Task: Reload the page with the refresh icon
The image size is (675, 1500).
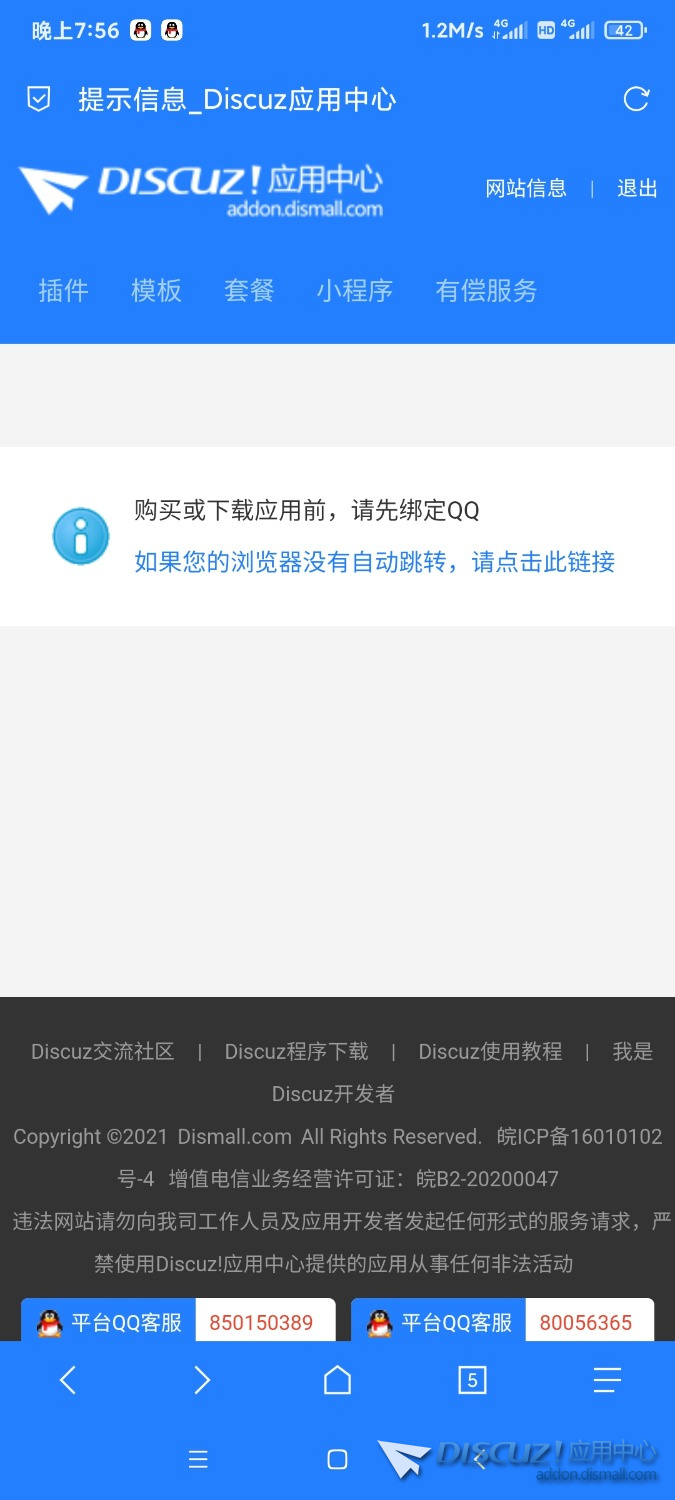Action: (x=636, y=99)
